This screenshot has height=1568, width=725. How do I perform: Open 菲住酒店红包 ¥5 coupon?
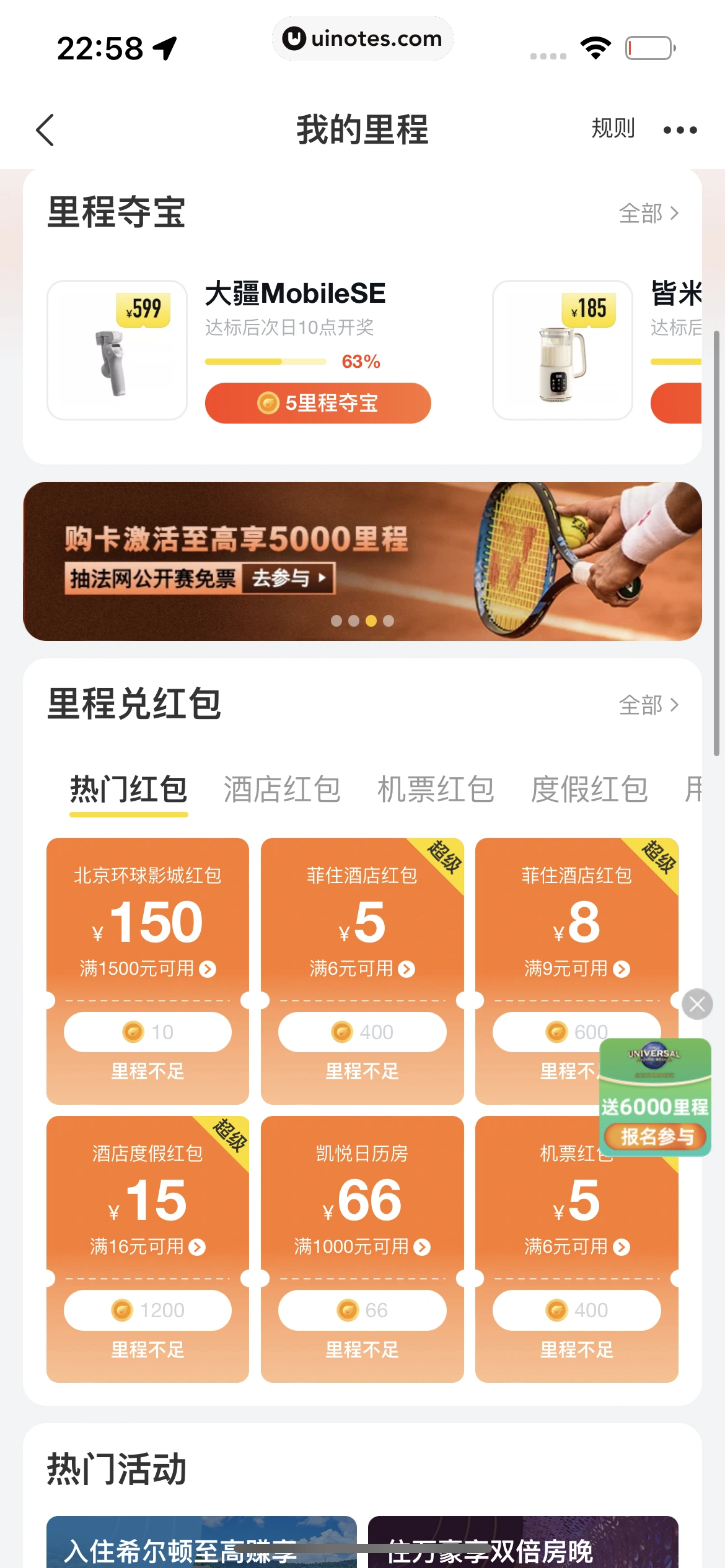[x=362, y=923]
